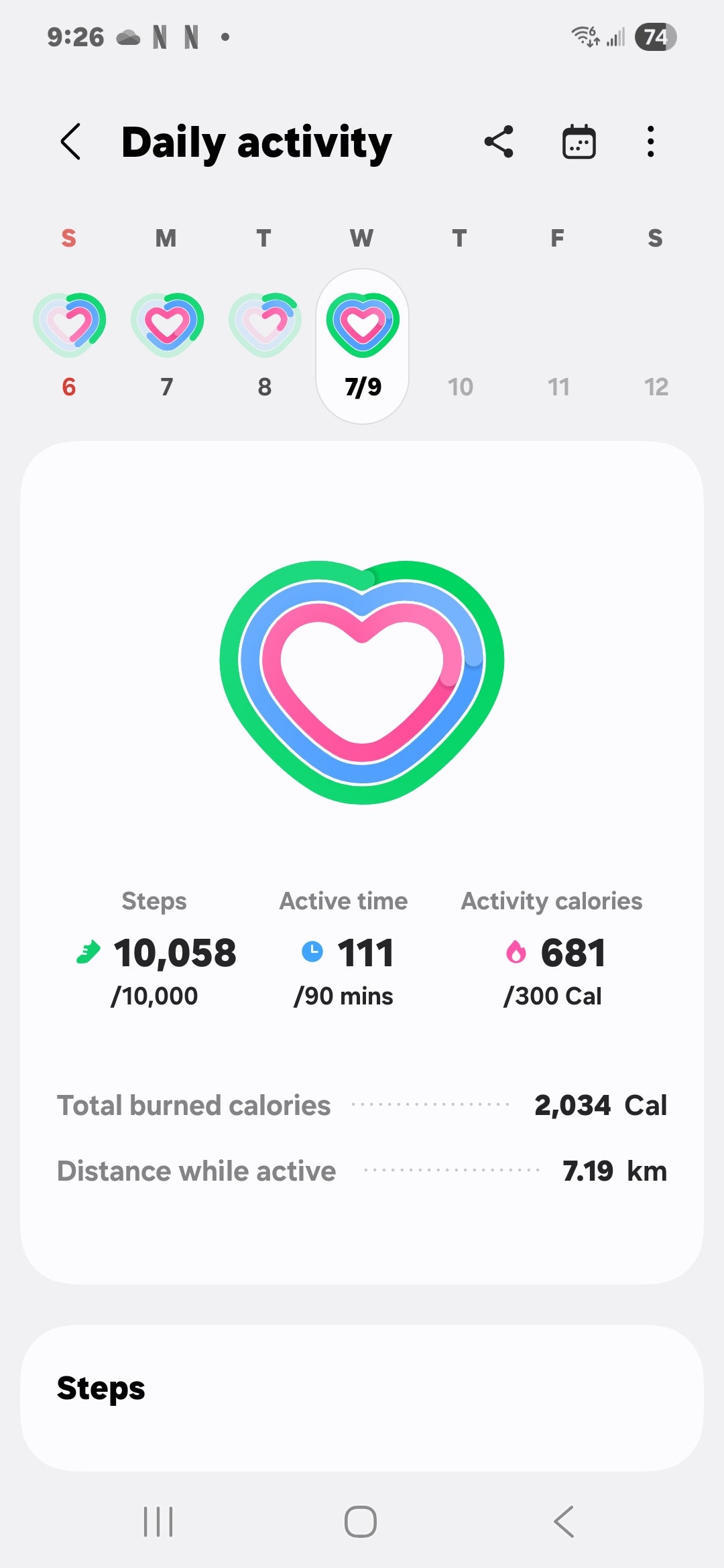Select Wednesday 7/9 in the week strip

coord(363,346)
